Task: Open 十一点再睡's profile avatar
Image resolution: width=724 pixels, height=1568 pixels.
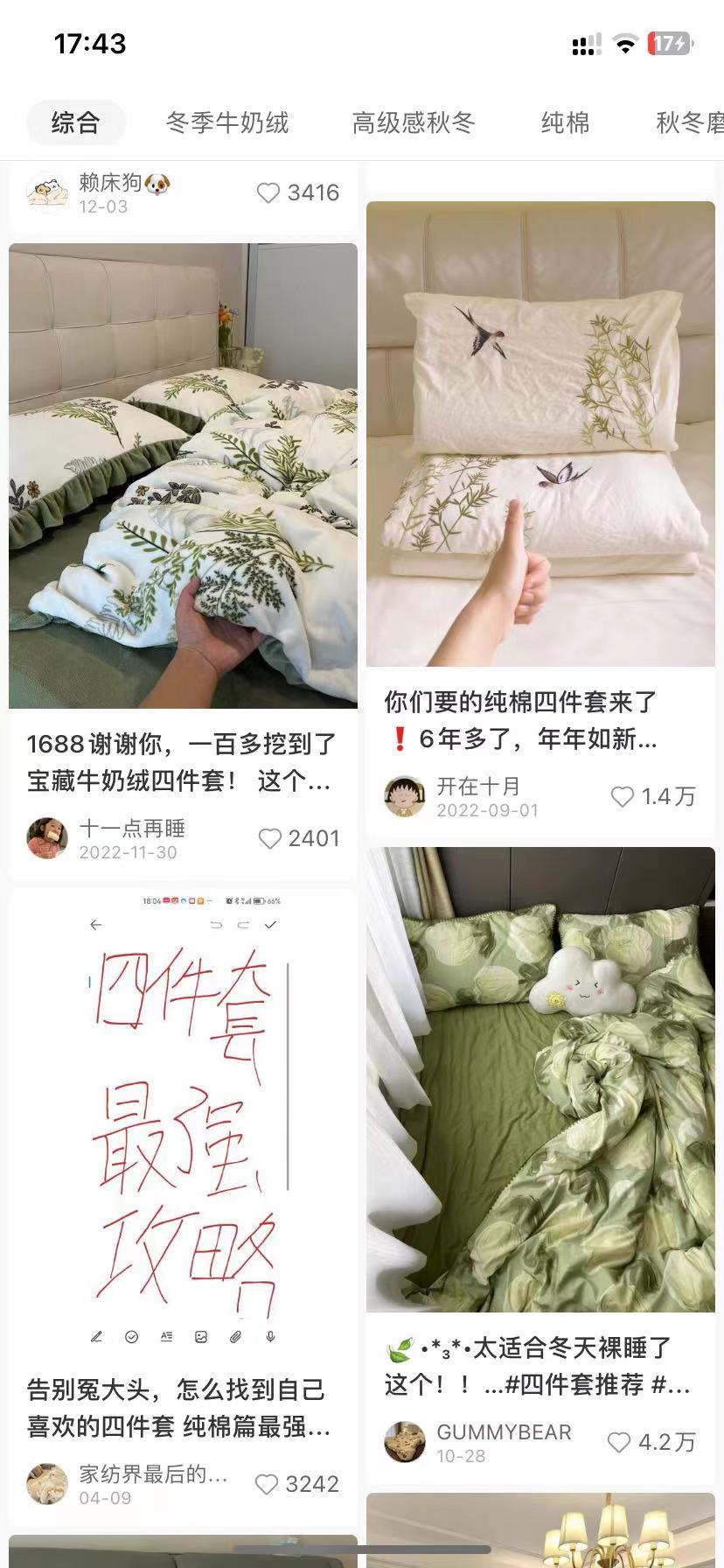Action: [47, 838]
